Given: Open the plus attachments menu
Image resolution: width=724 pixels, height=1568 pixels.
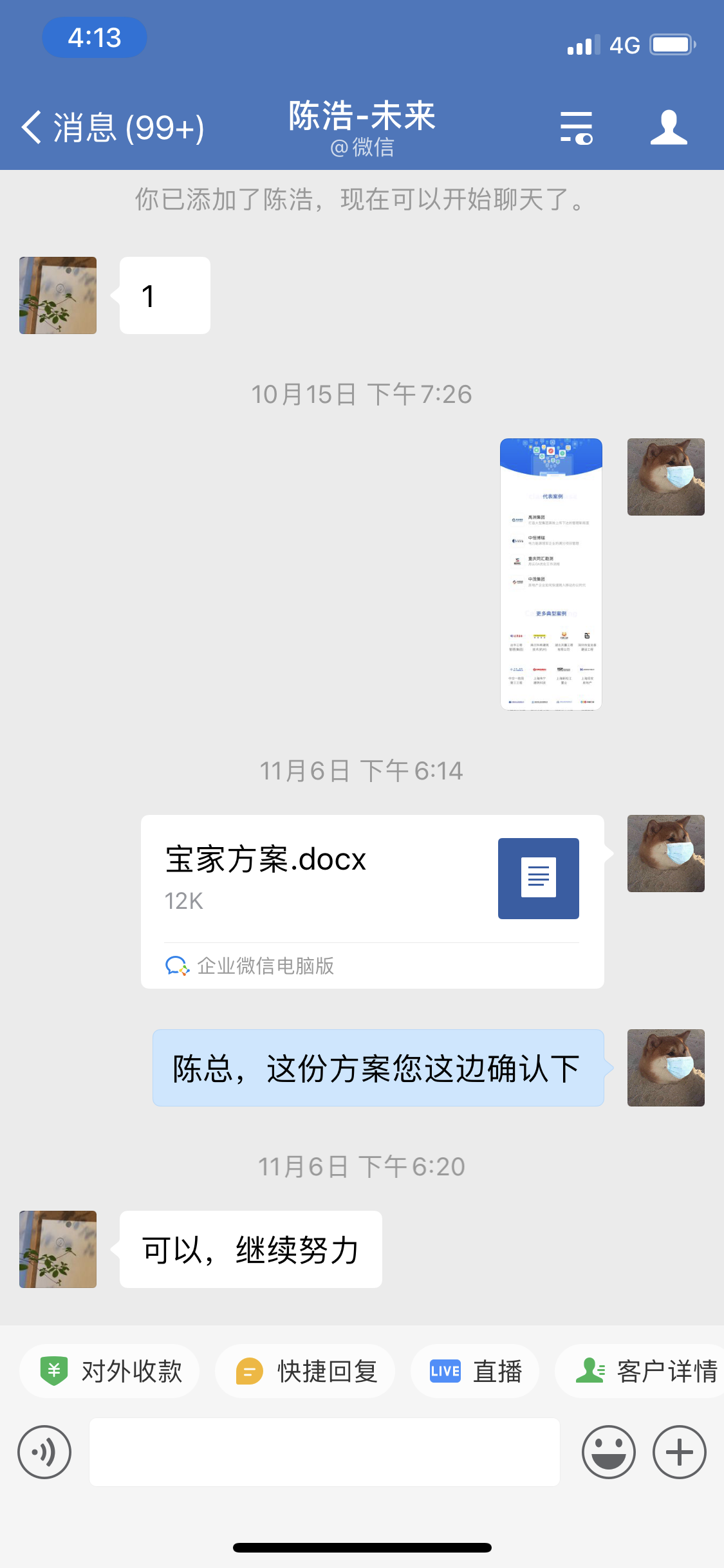Looking at the screenshot, I should [680, 1452].
